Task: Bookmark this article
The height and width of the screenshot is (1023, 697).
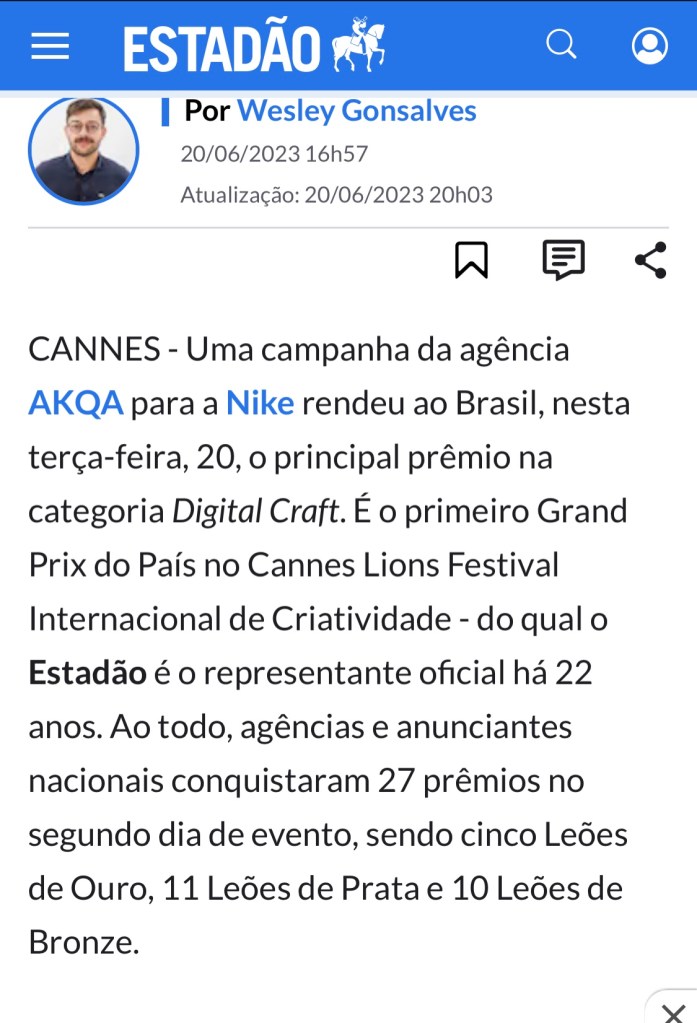Action: click(471, 260)
